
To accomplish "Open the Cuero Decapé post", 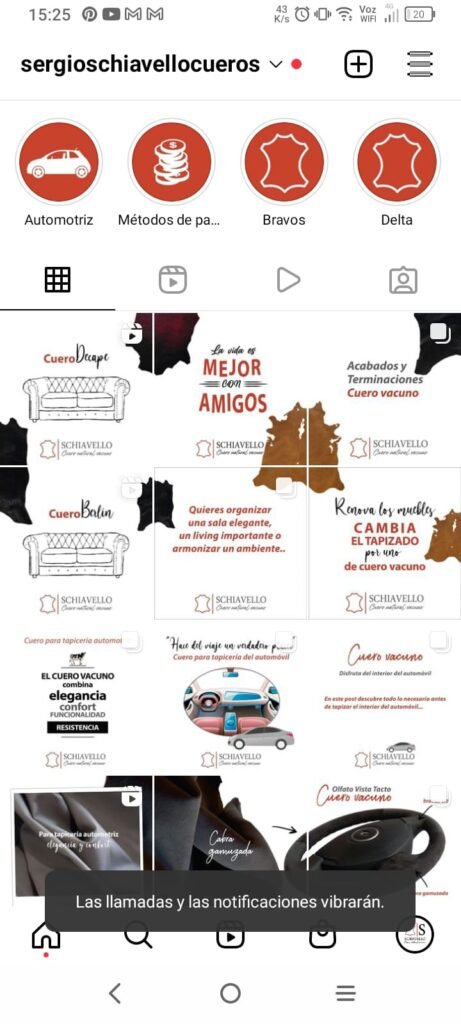I will pos(76,389).
